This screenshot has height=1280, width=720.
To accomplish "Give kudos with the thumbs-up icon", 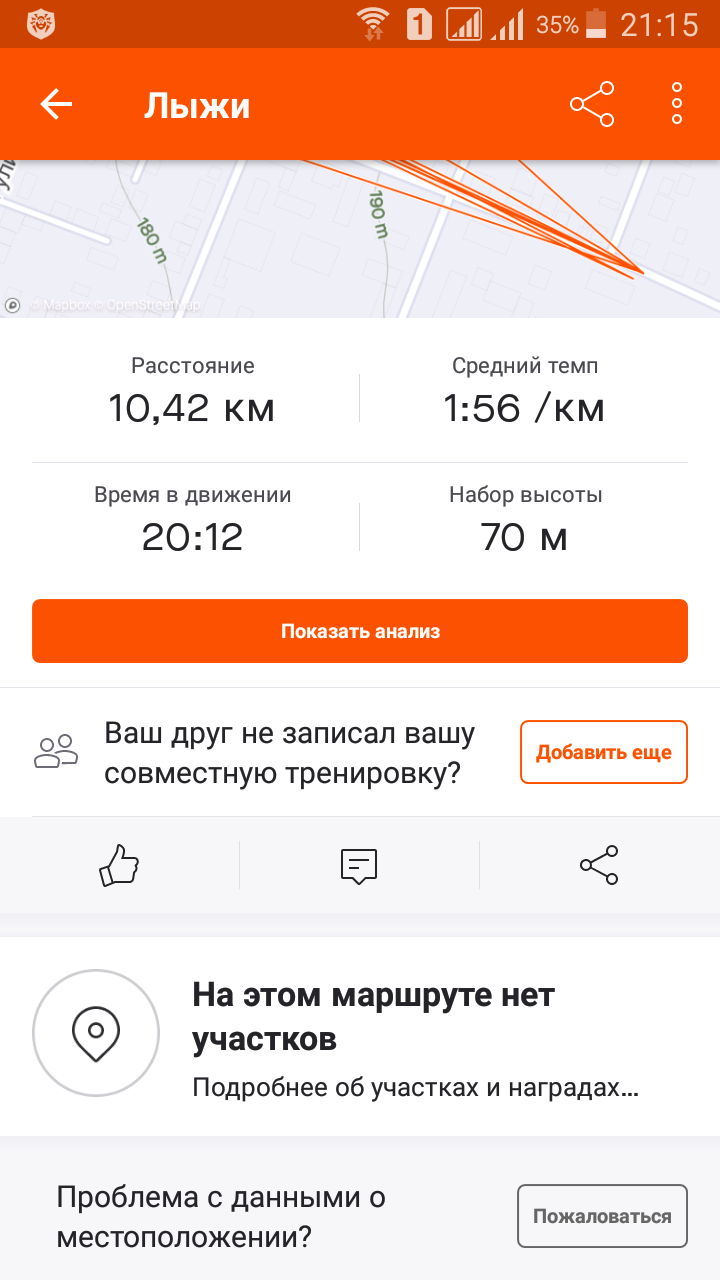I will (x=119, y=865).
